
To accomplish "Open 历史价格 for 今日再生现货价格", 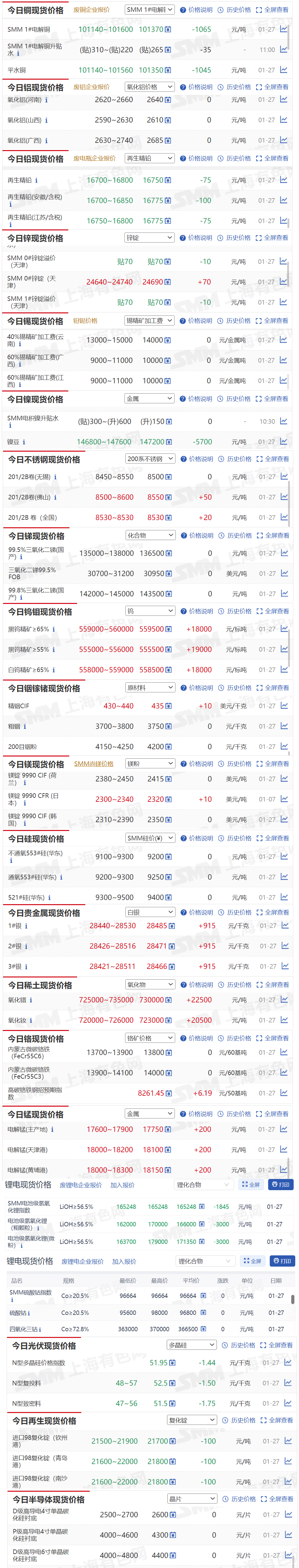I will [240, 1420].
